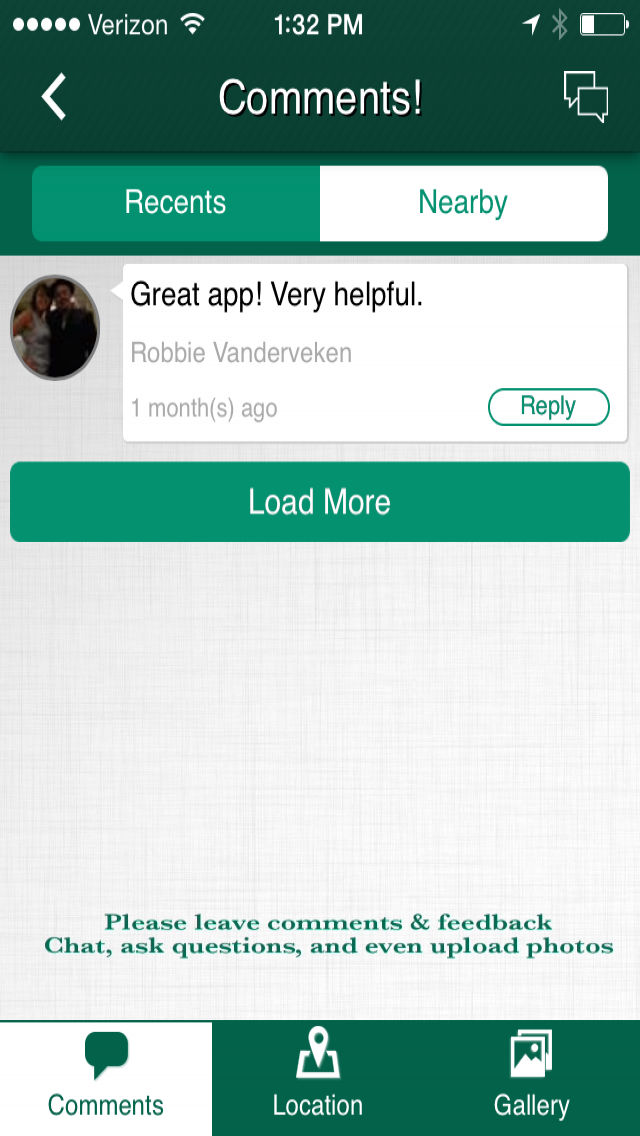This screenshot has width=640, height=1136.
Task: Load more comments
Action: (x=320, y=501)
